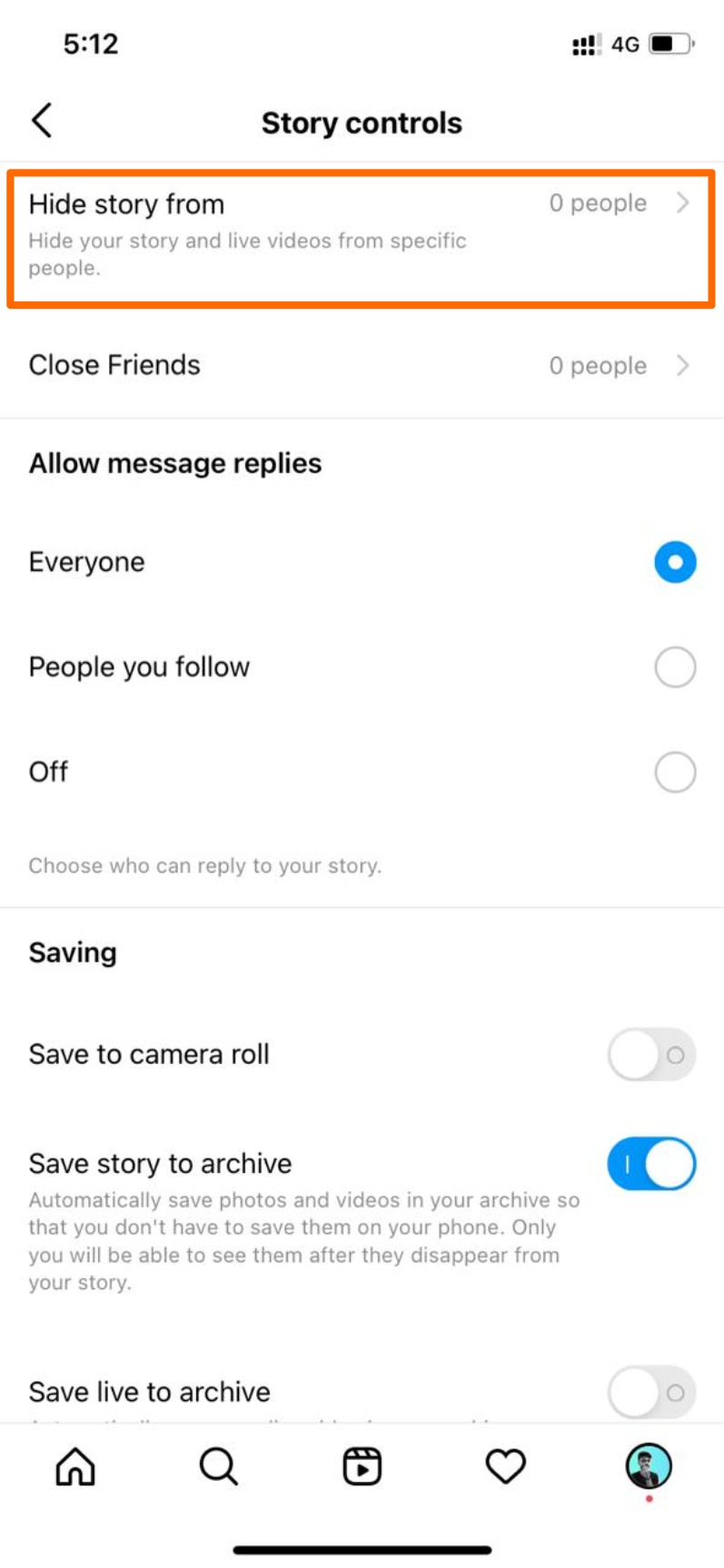Open the Search tab
This screenshot has height=1568, width=724.
[218, 1465]
